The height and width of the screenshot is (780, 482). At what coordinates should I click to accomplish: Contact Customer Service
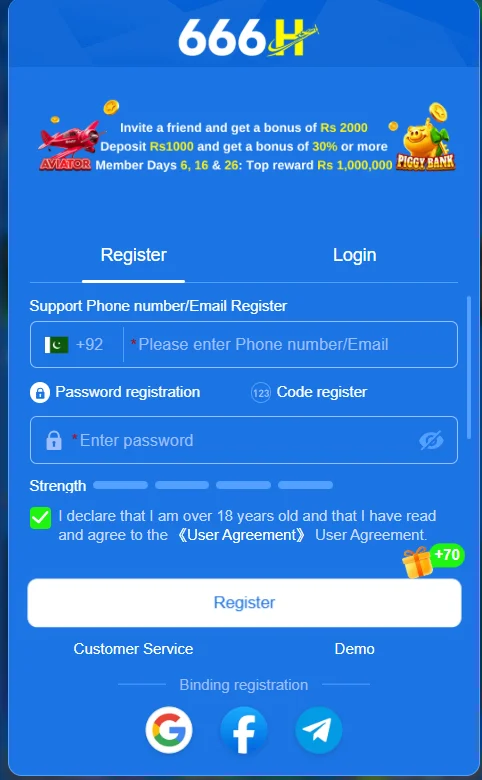133,649
